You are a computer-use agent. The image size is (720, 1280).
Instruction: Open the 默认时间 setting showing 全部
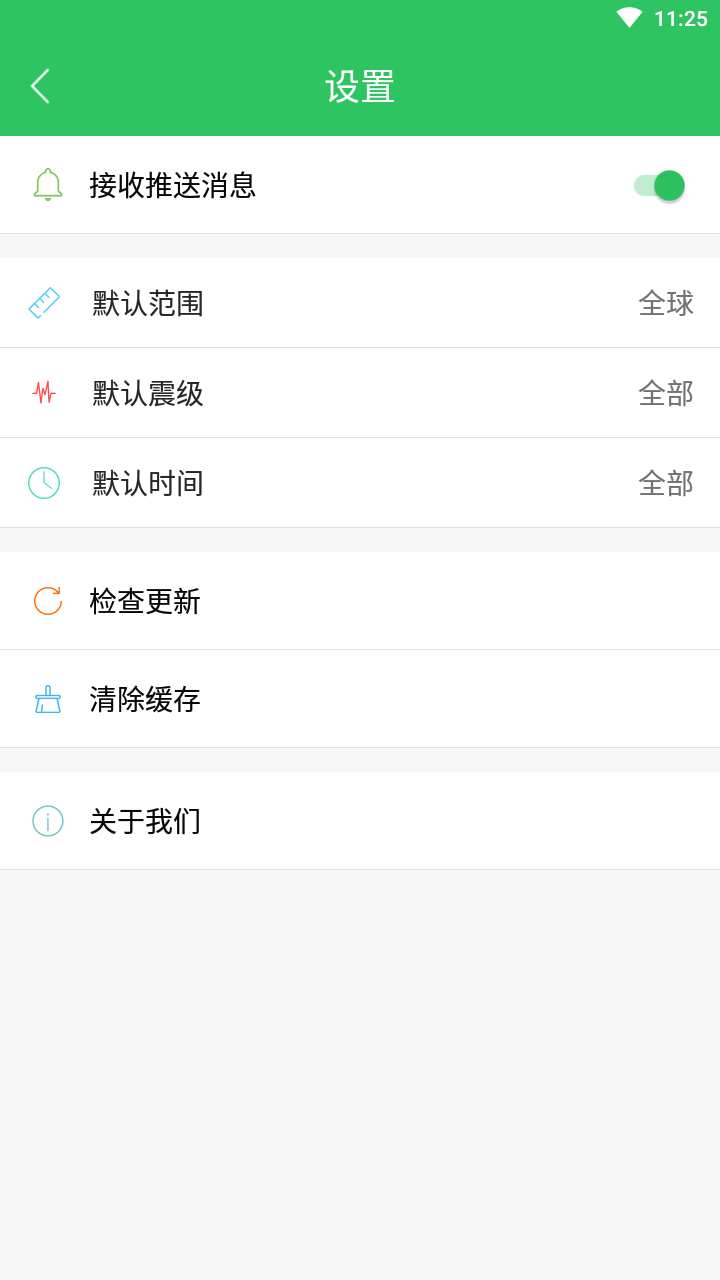pos(360,483)
